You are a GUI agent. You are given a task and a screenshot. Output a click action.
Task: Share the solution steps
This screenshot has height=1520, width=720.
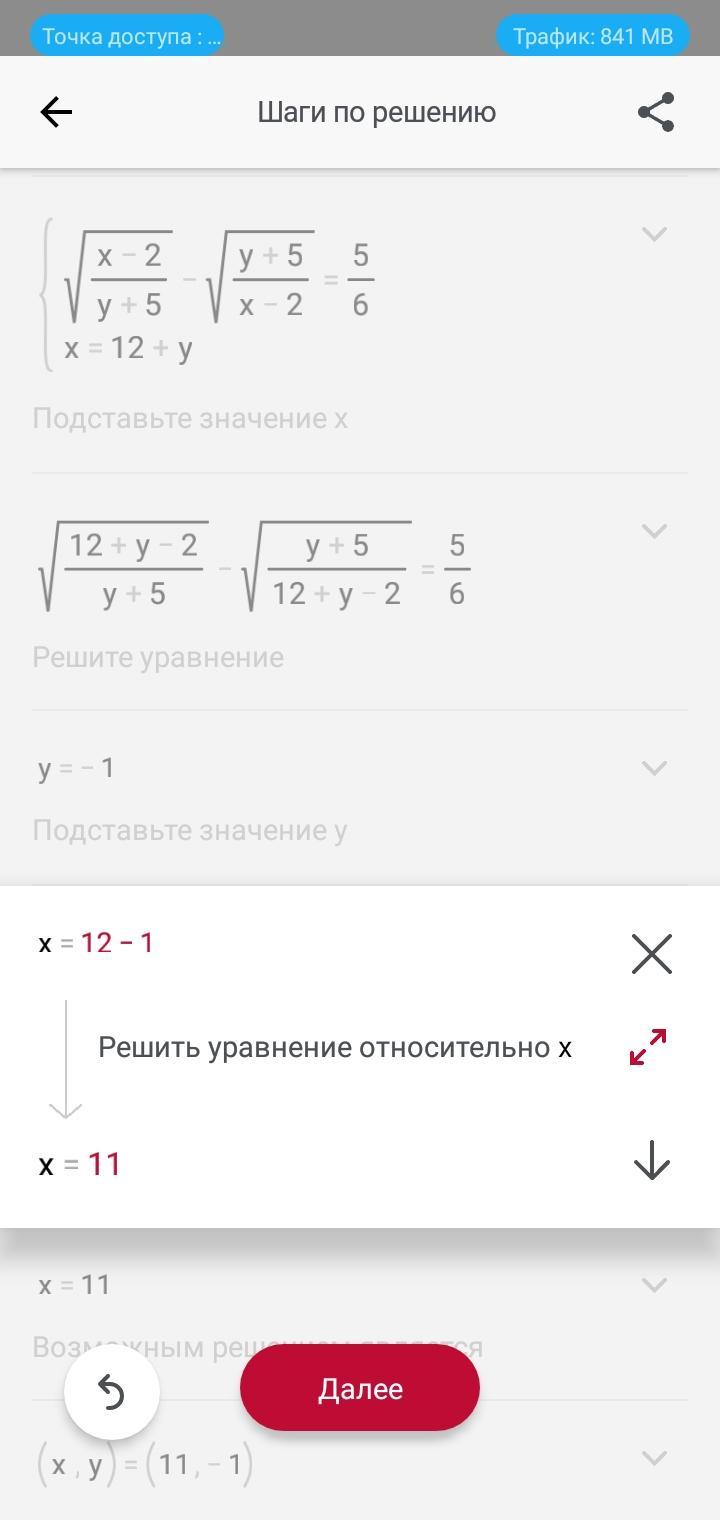(656, 112)
